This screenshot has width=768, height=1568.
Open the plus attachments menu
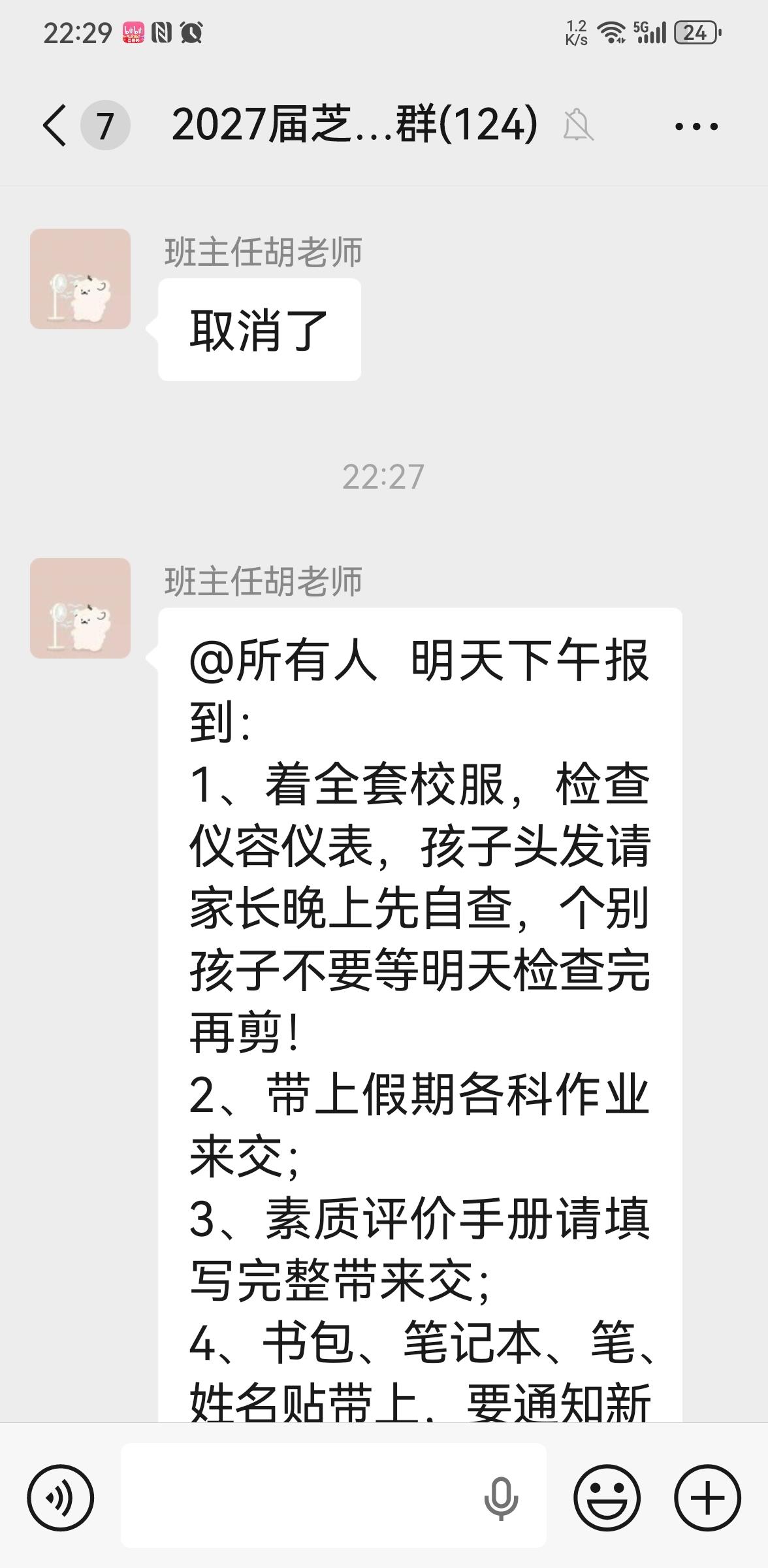[x=707, y=1498]
